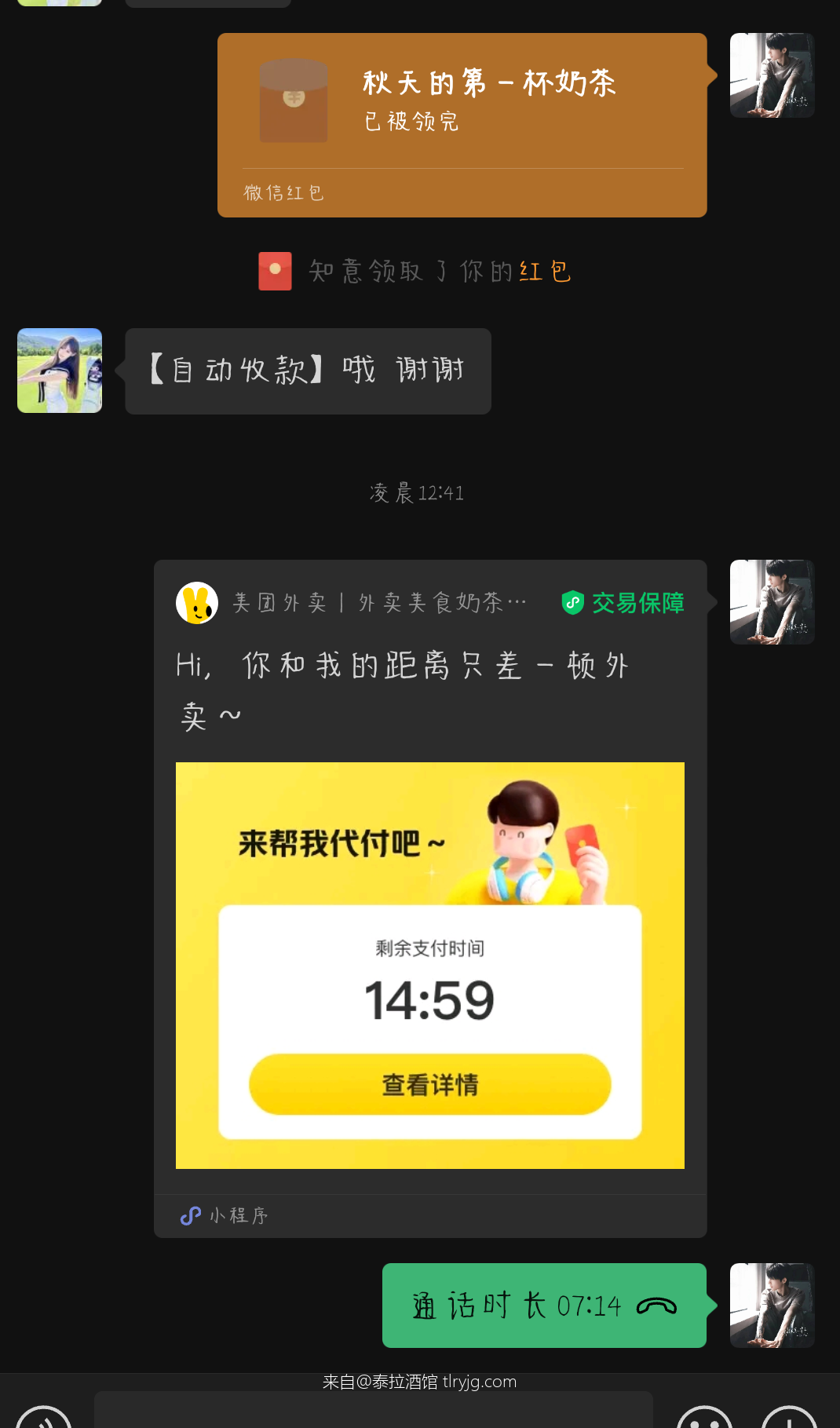Click the small red envelope notification icon
840x1428 pixels.
274,270
